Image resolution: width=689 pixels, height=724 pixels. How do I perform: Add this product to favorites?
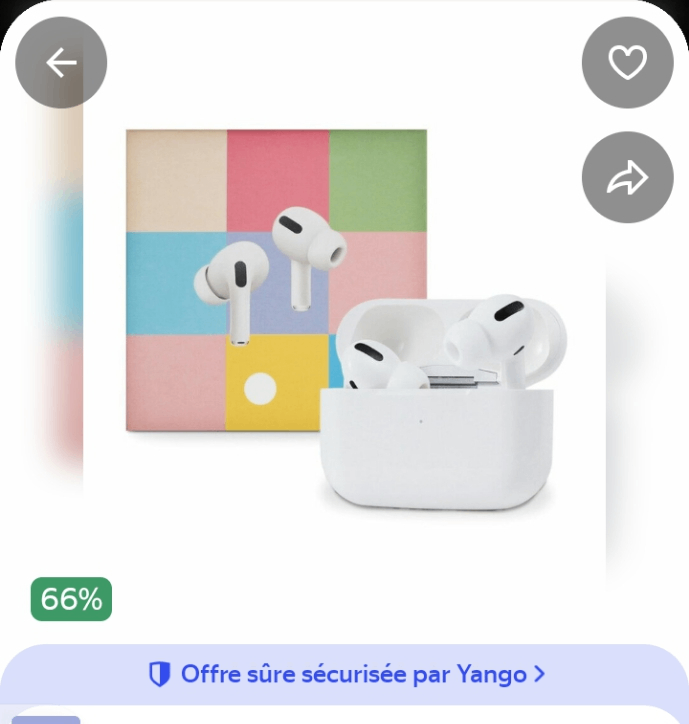click(x=627, y=63)
